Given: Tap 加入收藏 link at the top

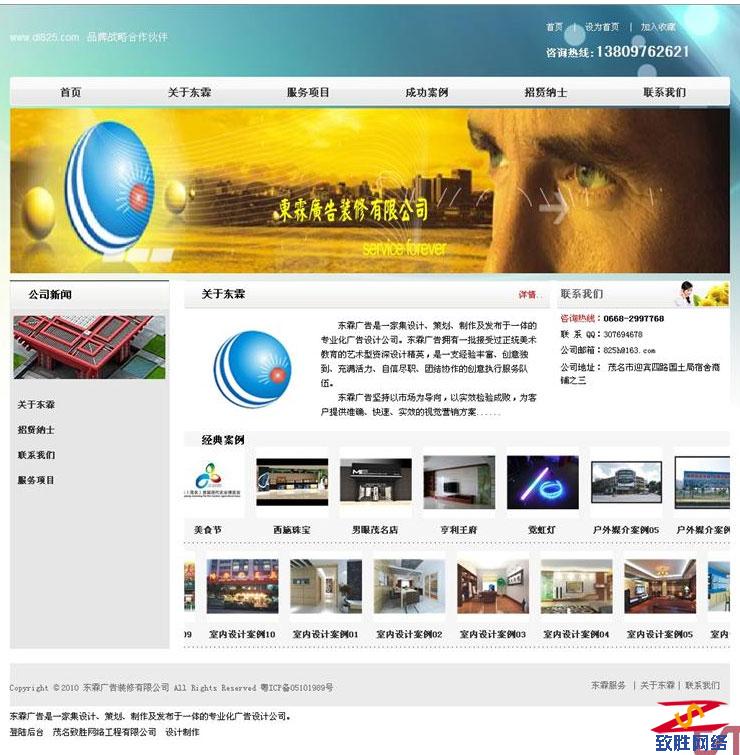Looking at the screenshot, I should [x=658, y=27].
